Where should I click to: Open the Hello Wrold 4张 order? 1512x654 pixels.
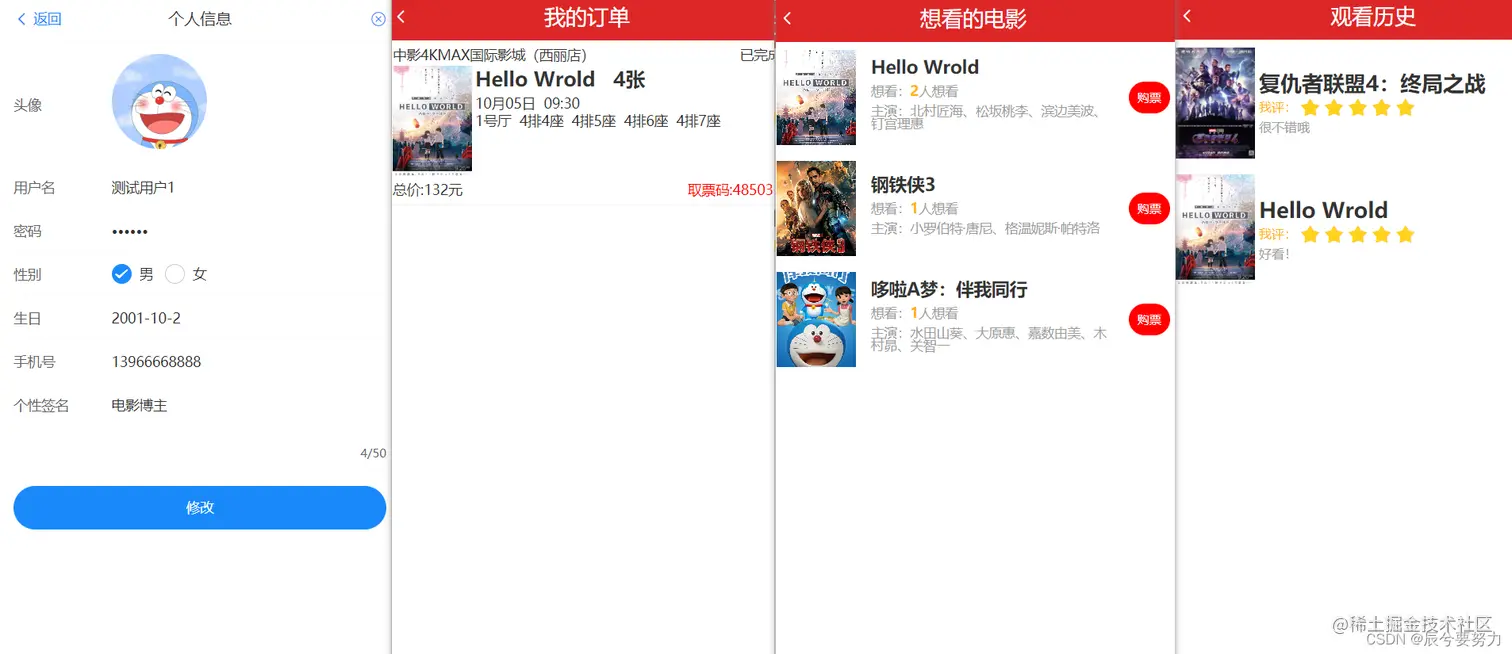(x=584, y=125)
